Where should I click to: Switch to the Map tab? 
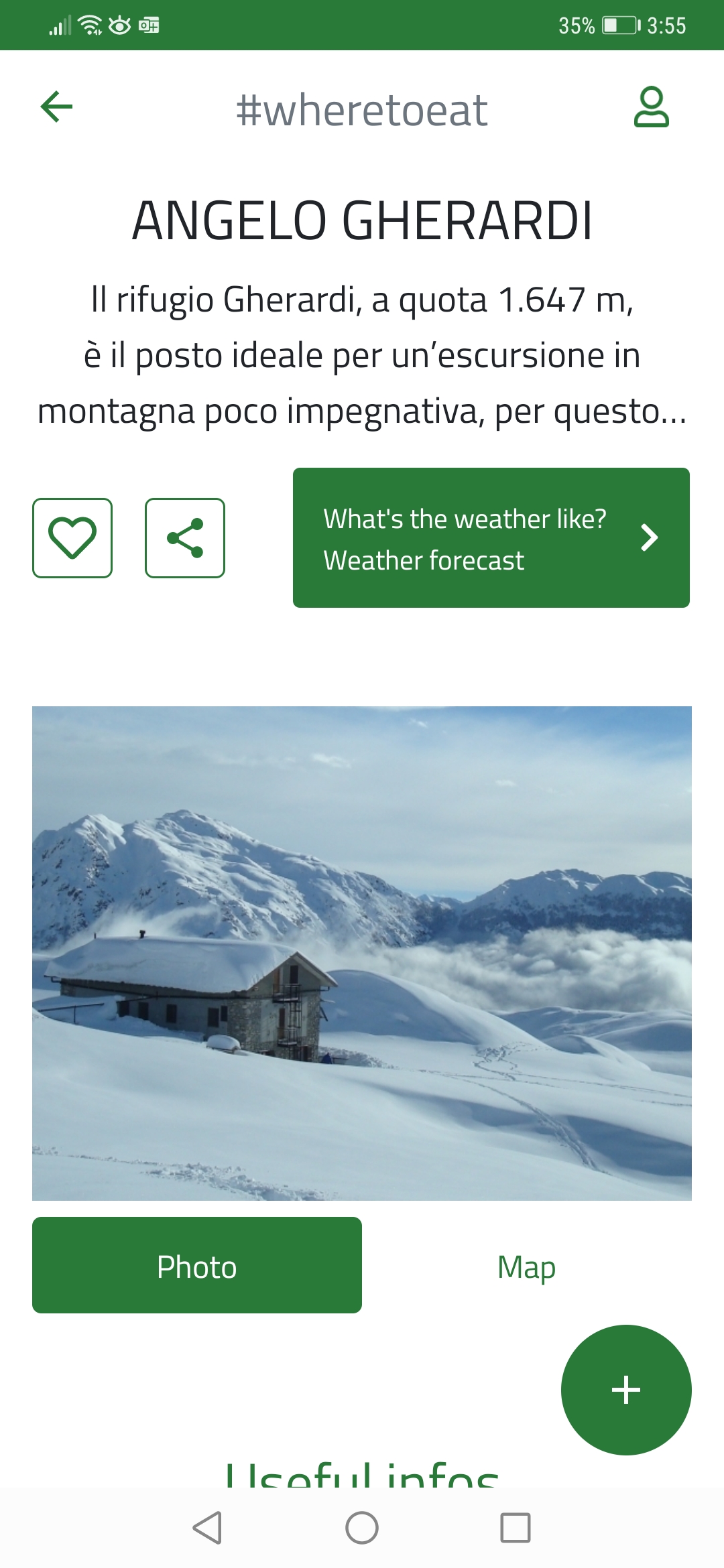pos(526,1266)
